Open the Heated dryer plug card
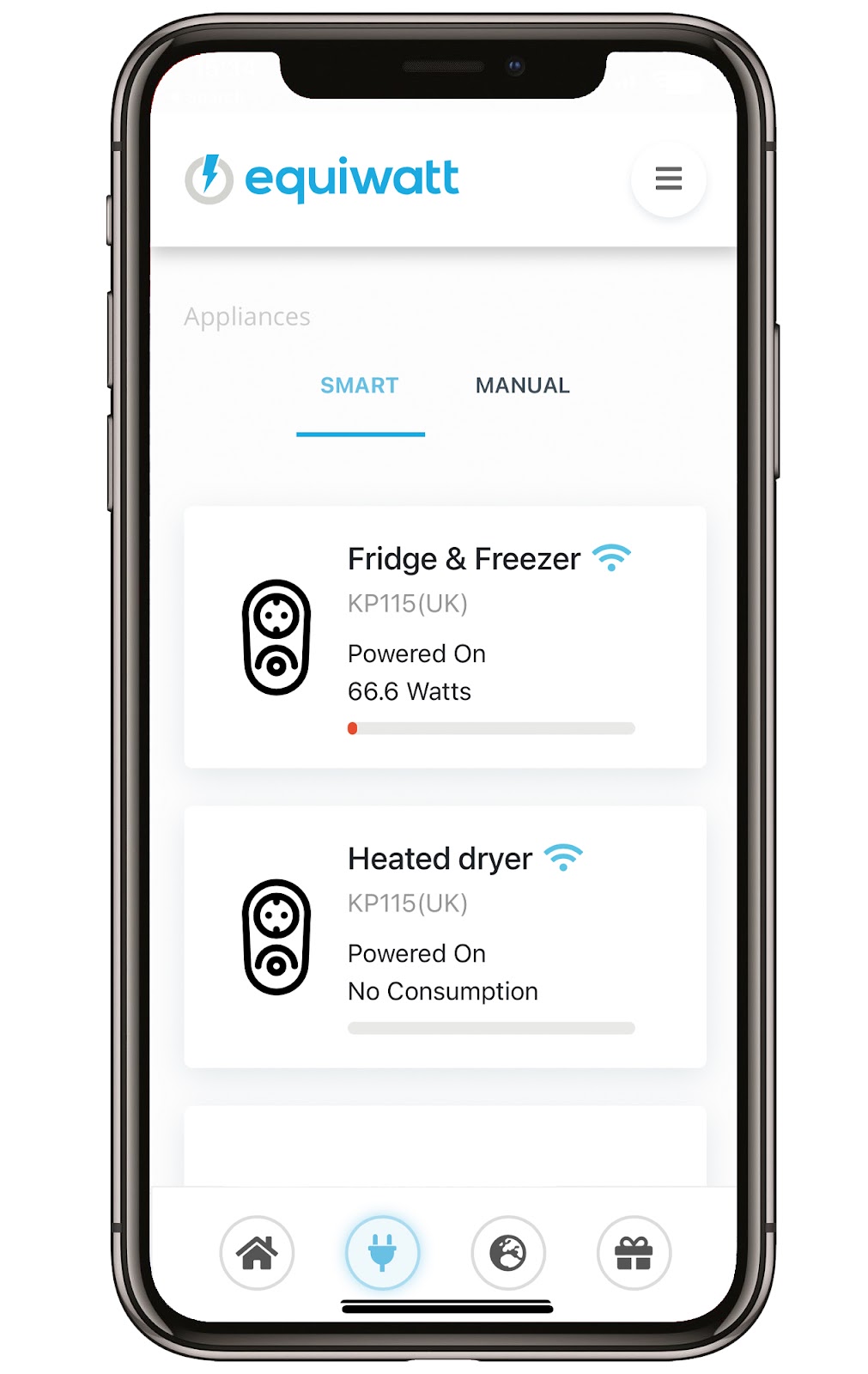Image resolution: width=868 pixels, height=1374 pixels. click(445, 936)
